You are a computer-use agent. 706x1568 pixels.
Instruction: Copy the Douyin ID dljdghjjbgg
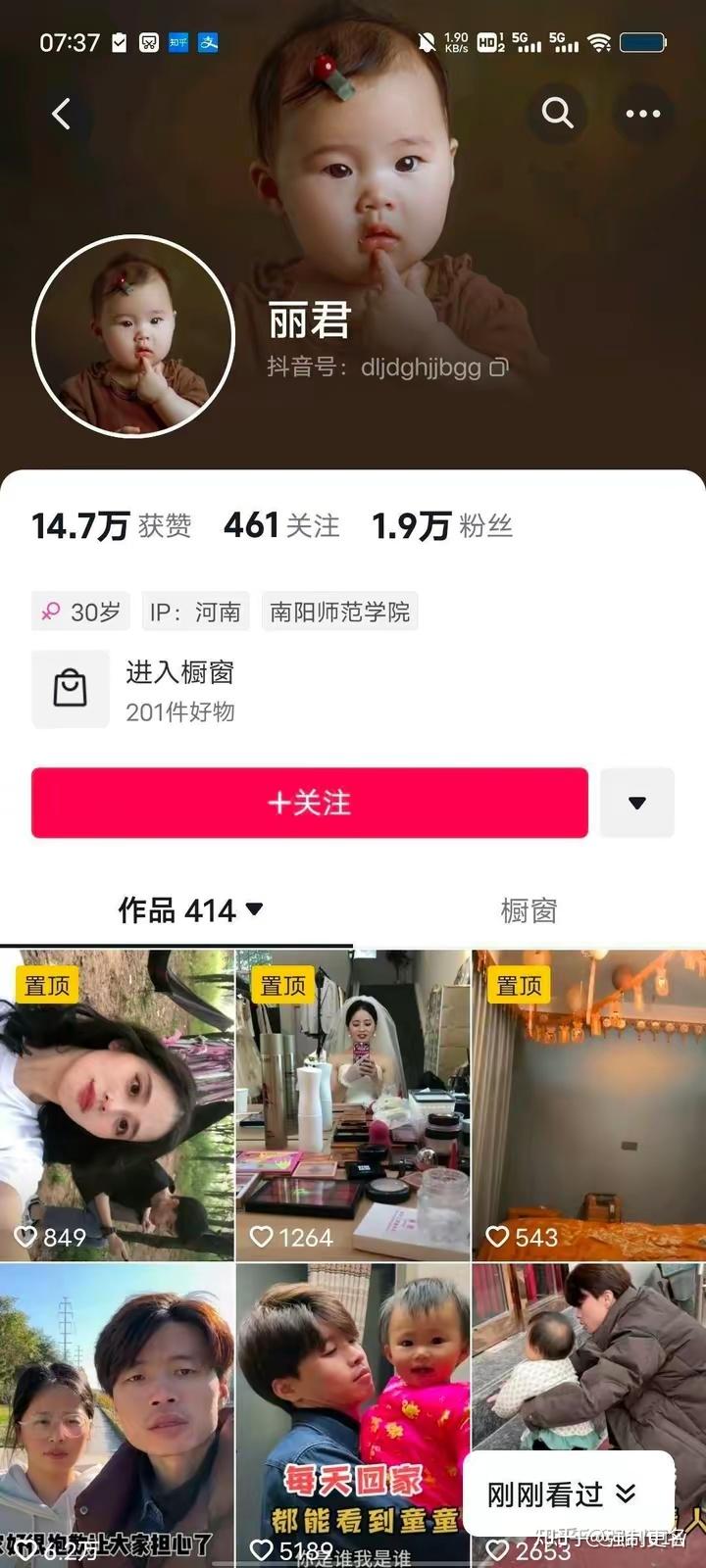click(x=499, y=368)
